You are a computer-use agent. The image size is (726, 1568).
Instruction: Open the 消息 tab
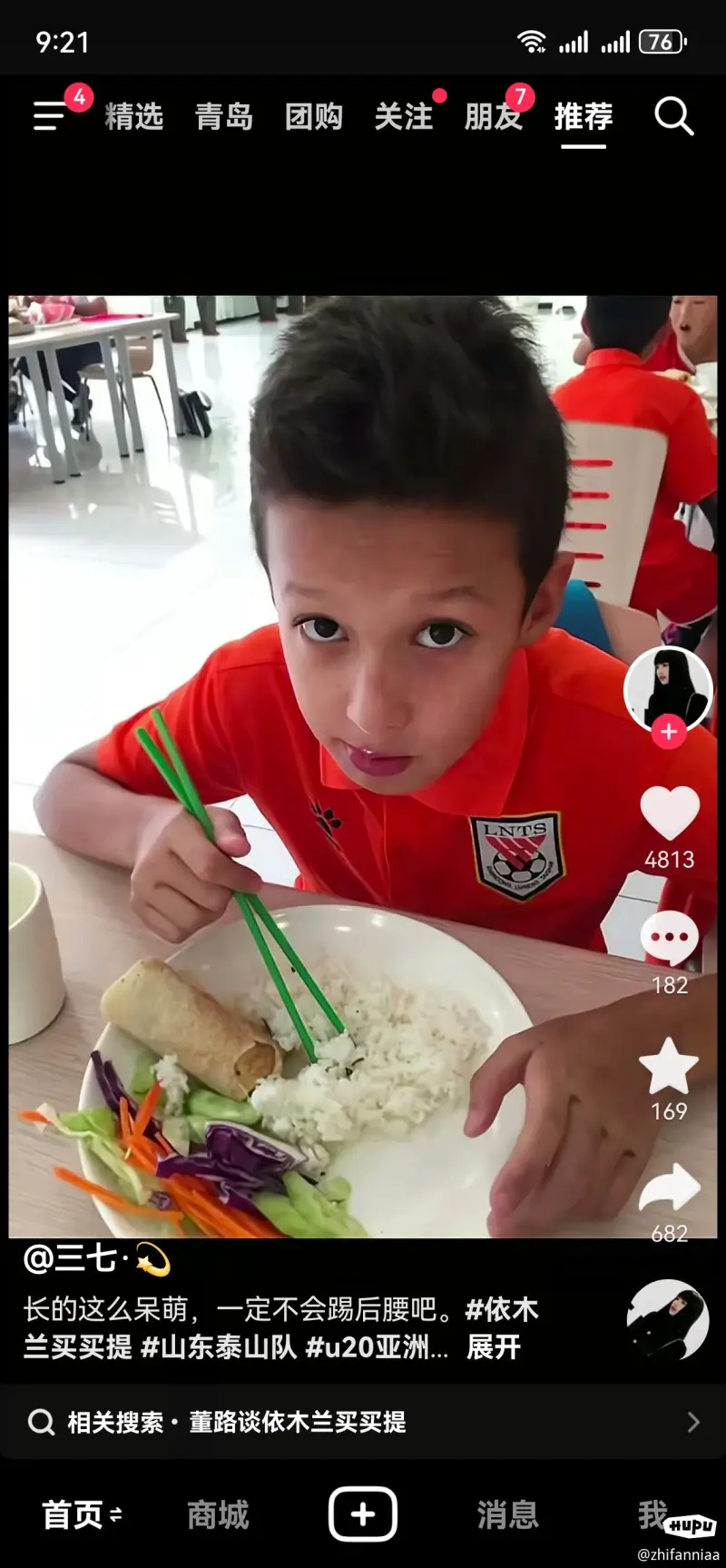pyautogui.click(x=507, y=1514)
